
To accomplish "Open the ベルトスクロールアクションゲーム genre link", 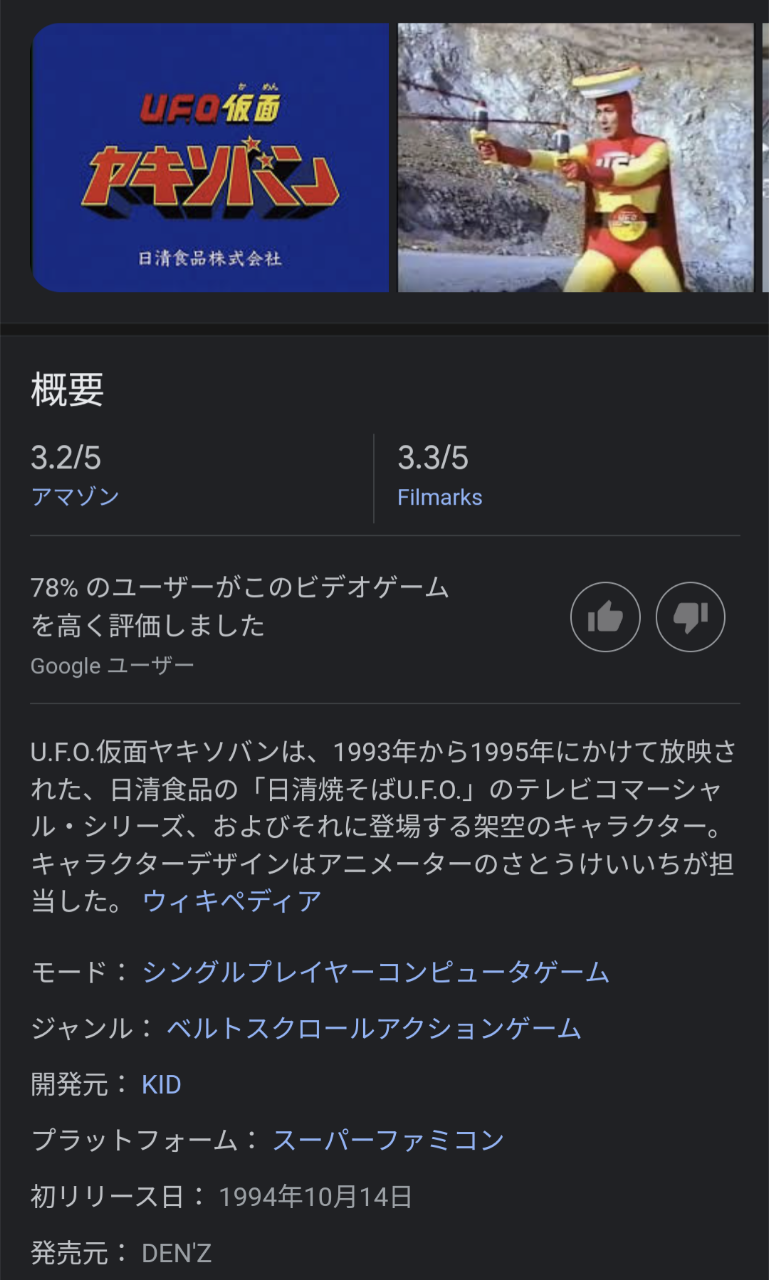I will [373, 1028].
